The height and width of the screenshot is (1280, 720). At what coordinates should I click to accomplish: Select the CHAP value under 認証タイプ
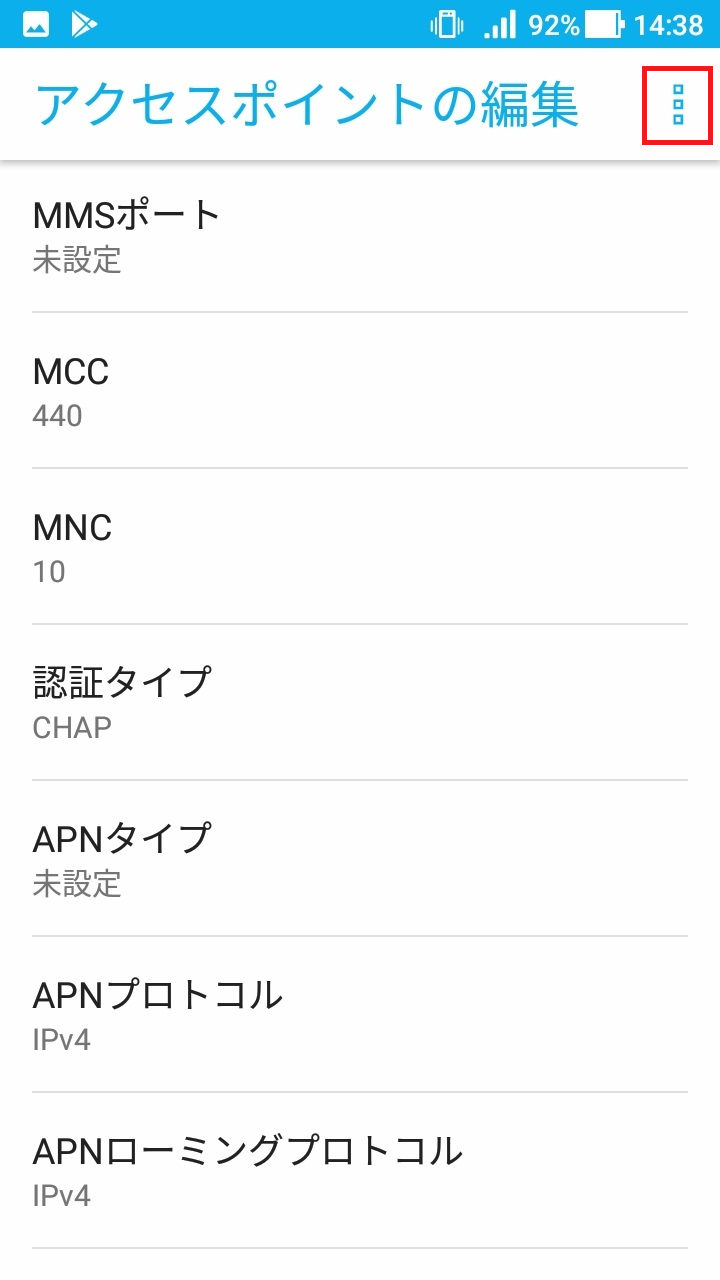(x=71, y=727)
